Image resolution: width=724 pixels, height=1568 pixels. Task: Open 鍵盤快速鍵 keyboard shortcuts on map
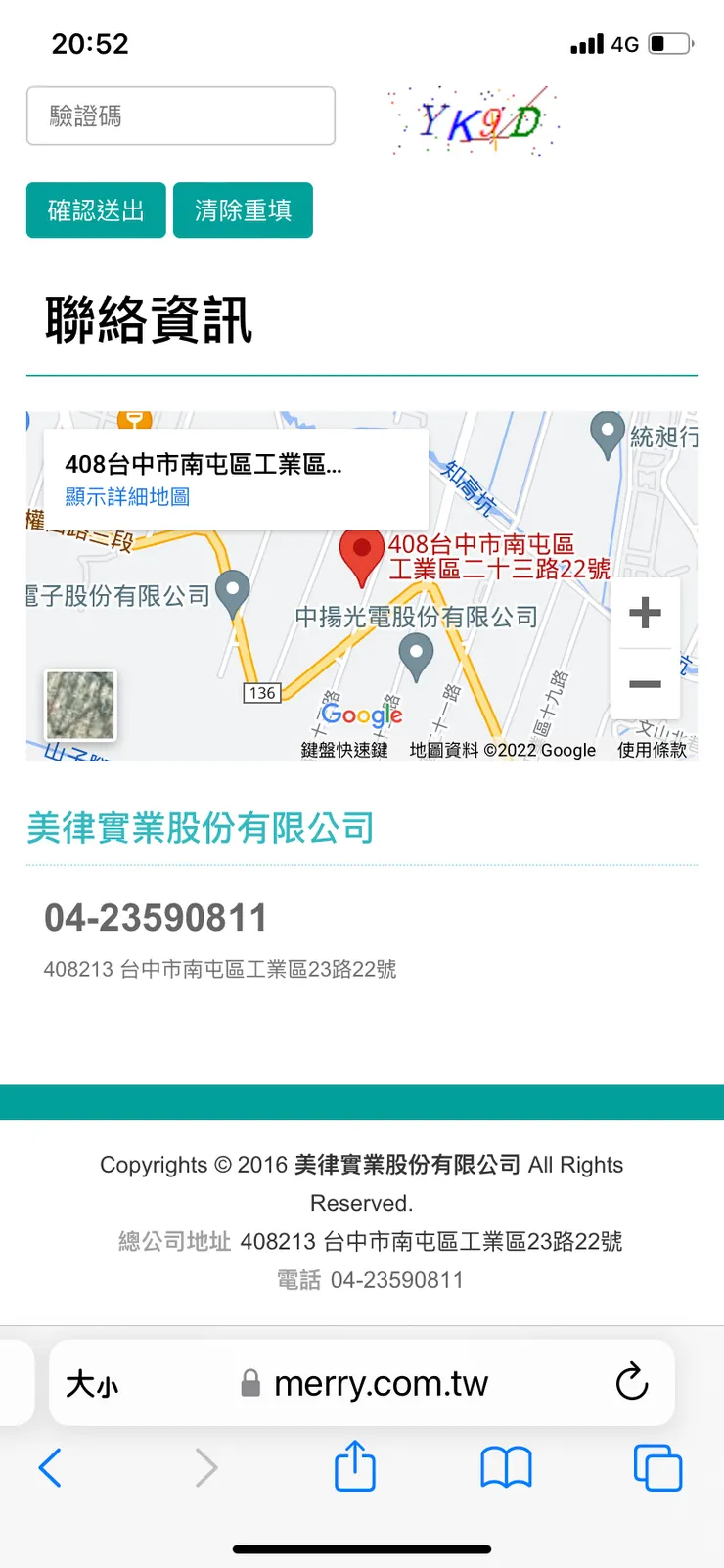344,750
